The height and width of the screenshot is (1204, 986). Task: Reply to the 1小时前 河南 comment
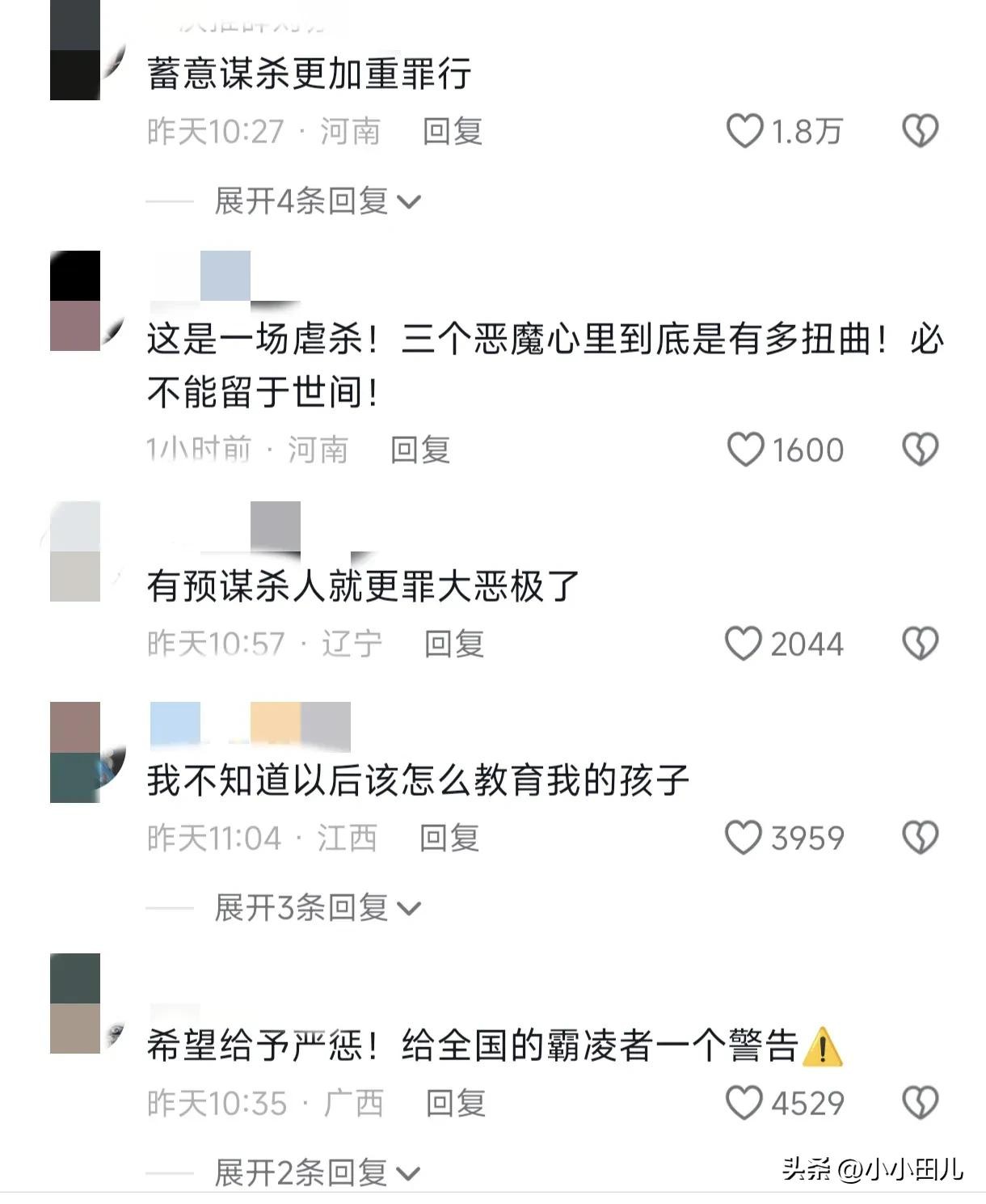coord(419,450)
